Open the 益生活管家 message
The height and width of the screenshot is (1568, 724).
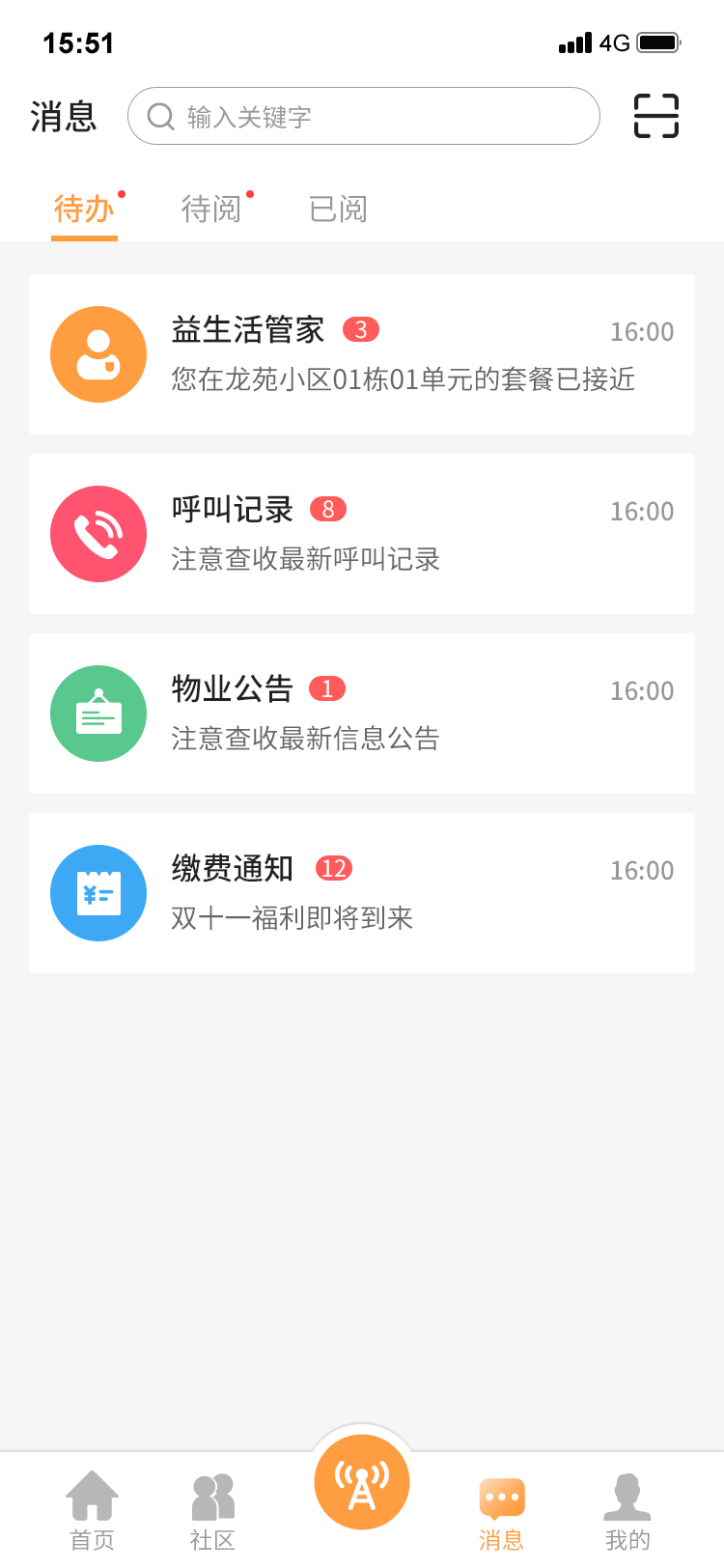362,354
